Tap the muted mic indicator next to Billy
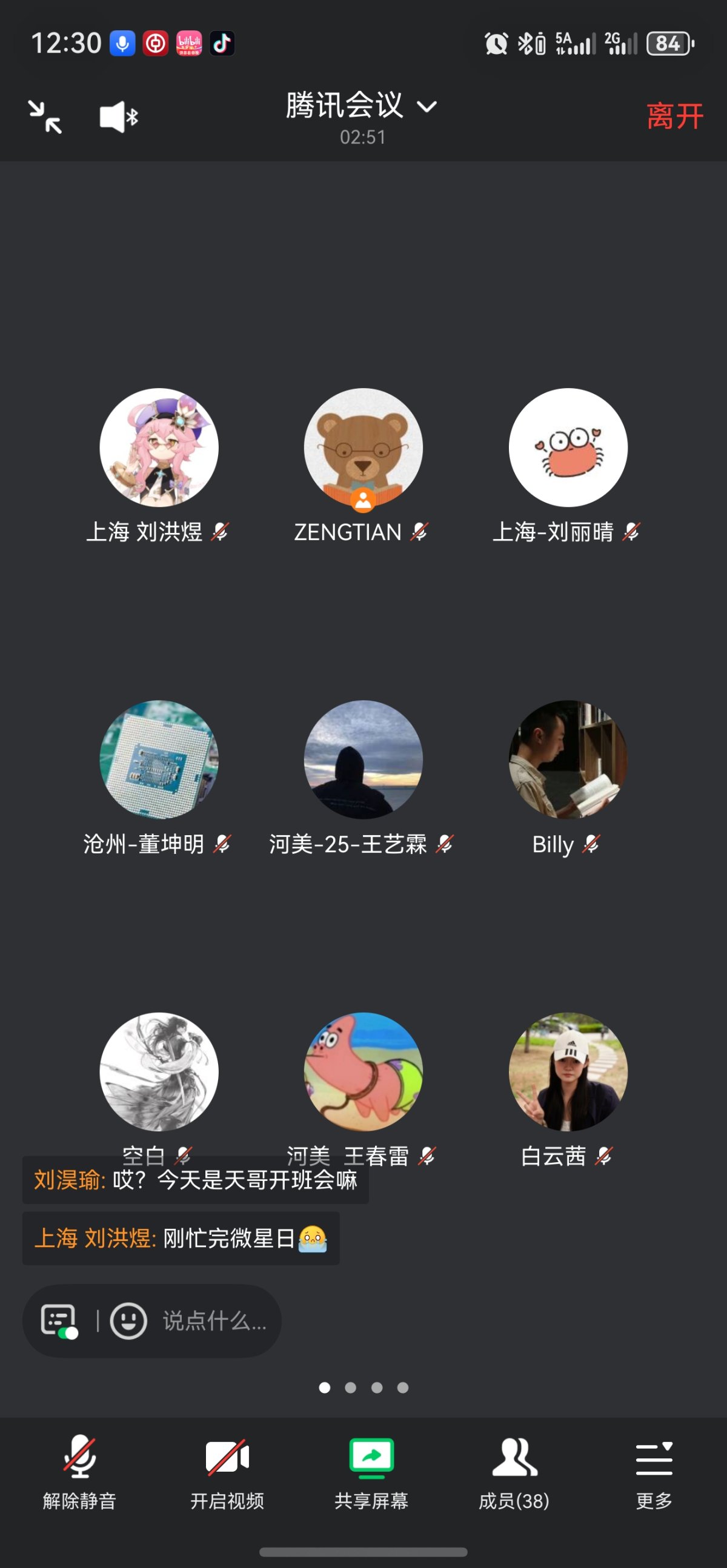The image size is (727, 1568). [592, 844]
